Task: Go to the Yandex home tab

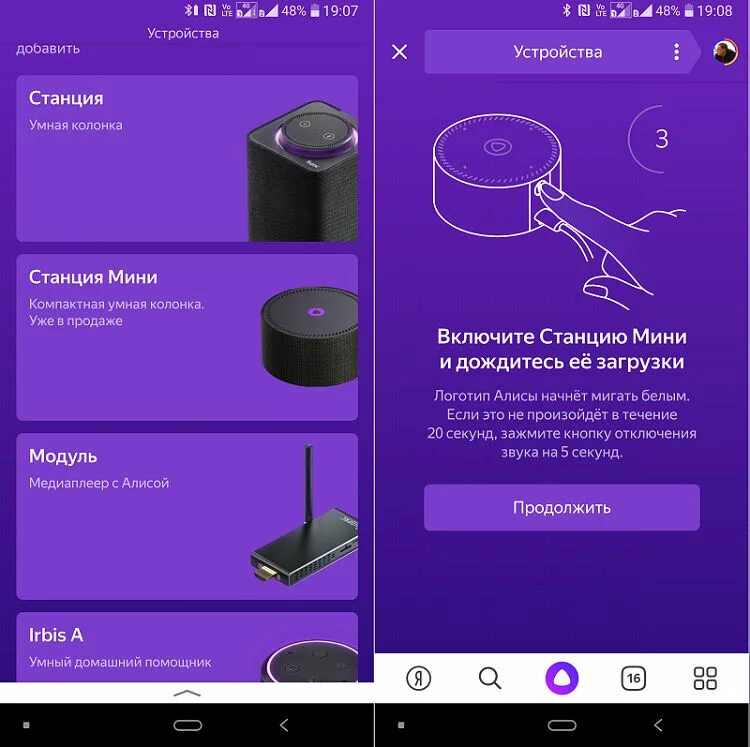Action: click(418, 679)
